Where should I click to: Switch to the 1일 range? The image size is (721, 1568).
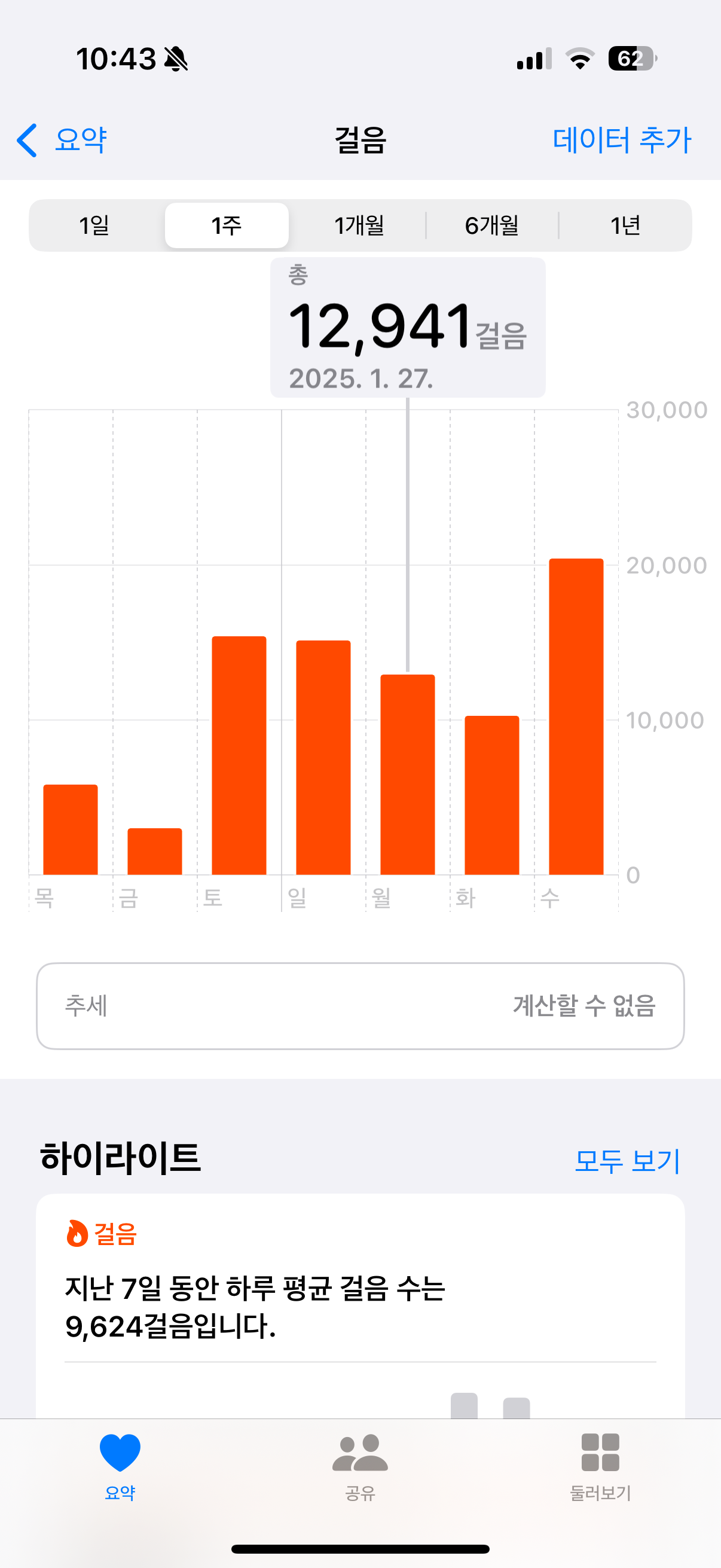pyautogui.click(x=94, y=225)
